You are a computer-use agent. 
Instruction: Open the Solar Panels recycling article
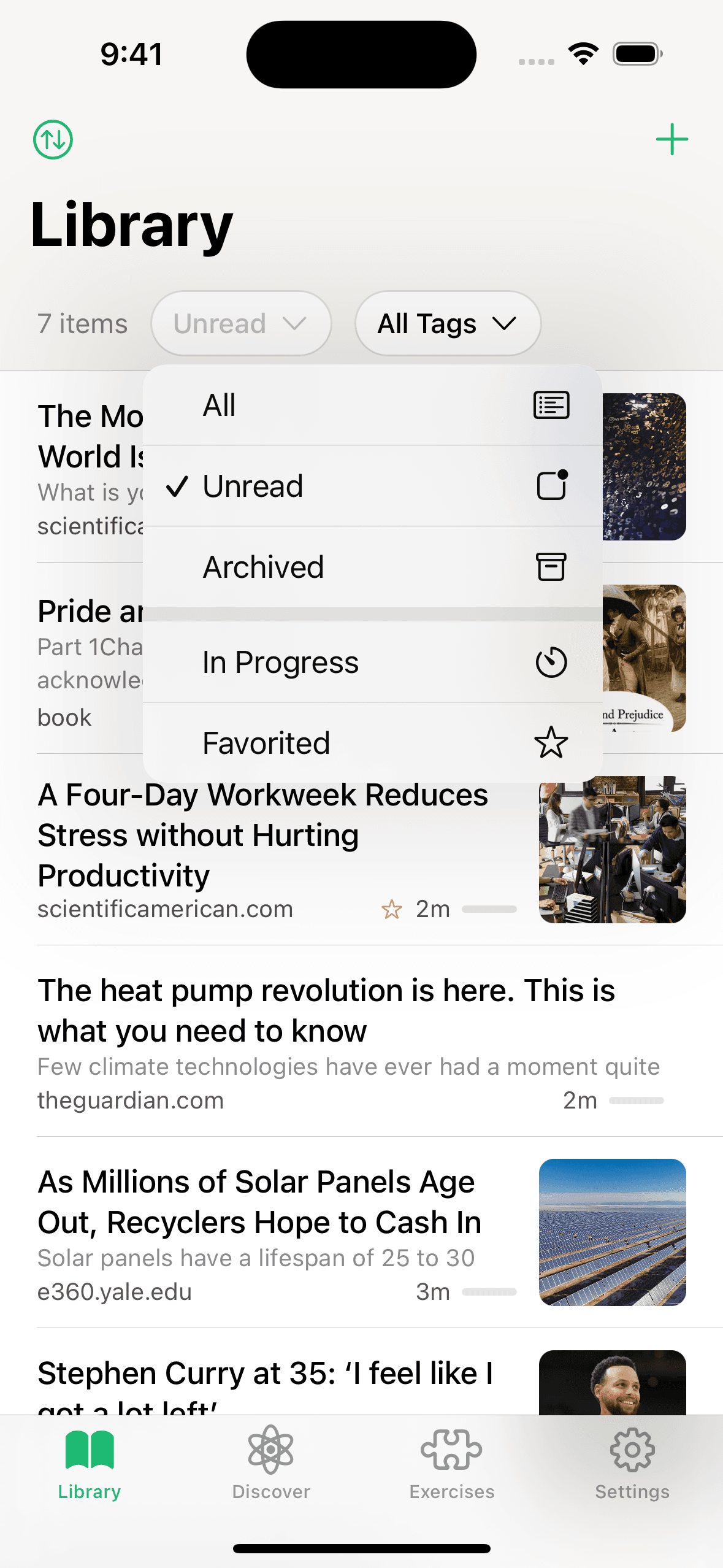tap(362, 1232)
